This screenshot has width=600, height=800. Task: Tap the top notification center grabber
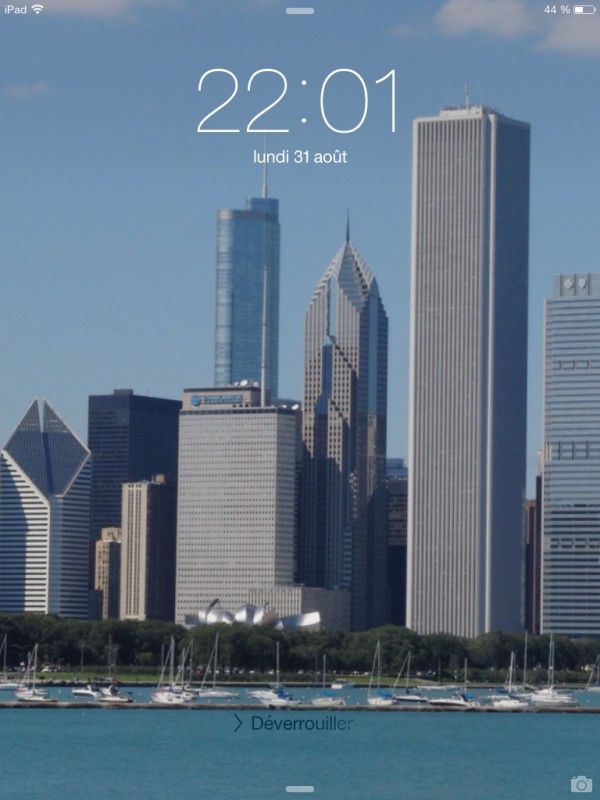tap(300, 11)
